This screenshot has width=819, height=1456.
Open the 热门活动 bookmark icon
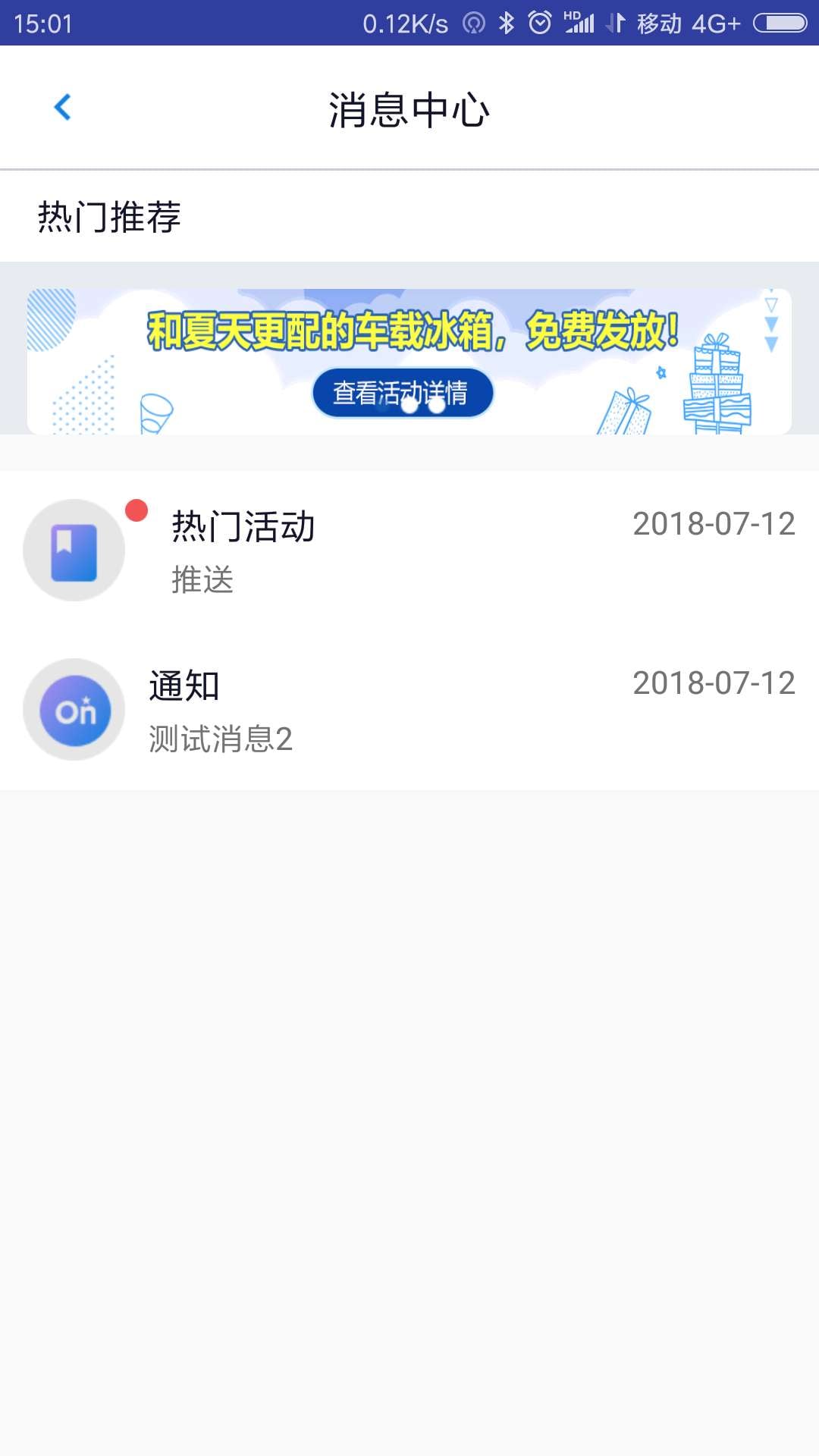point(74,550)
